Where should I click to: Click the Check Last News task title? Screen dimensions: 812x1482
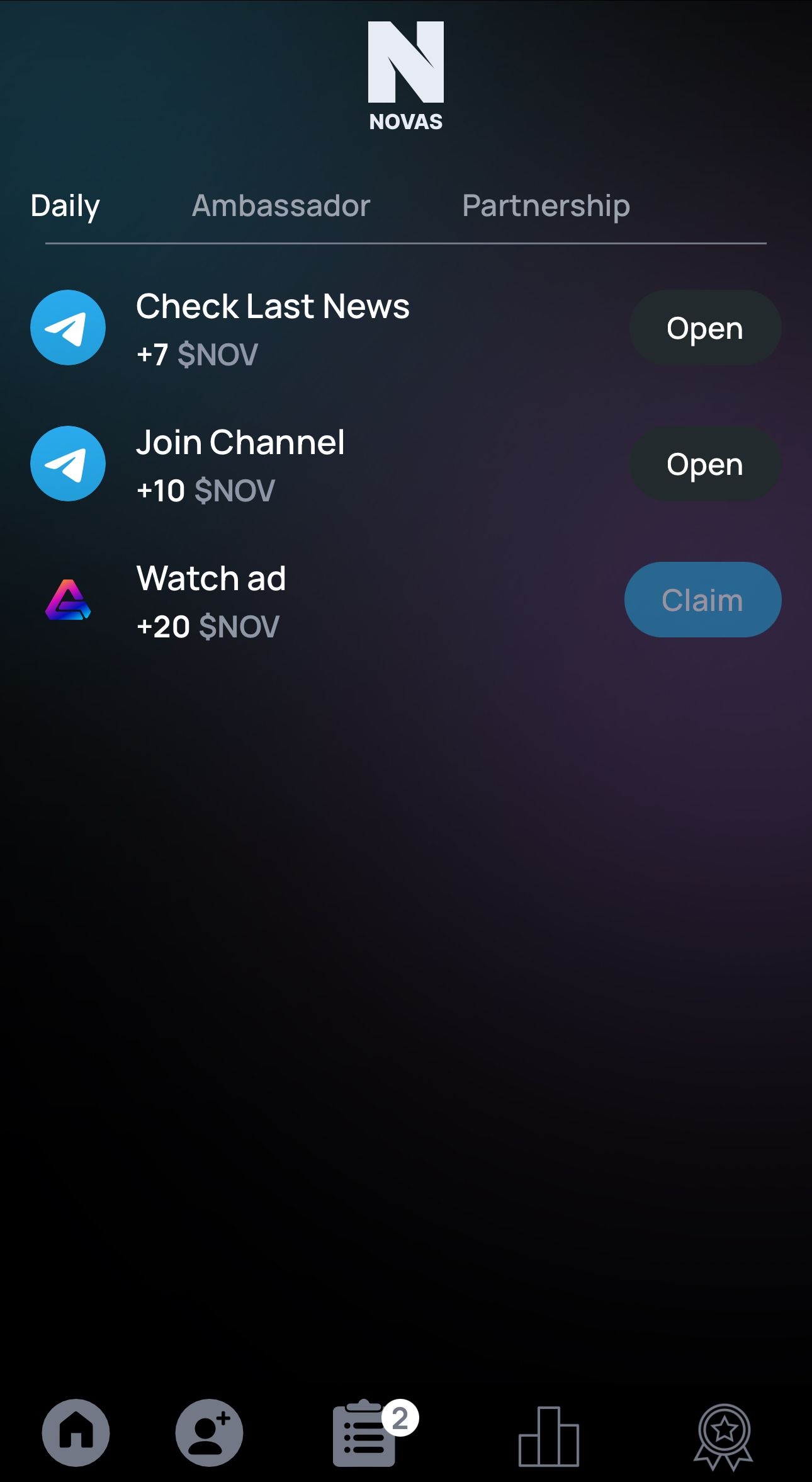[x=273, y=306]
